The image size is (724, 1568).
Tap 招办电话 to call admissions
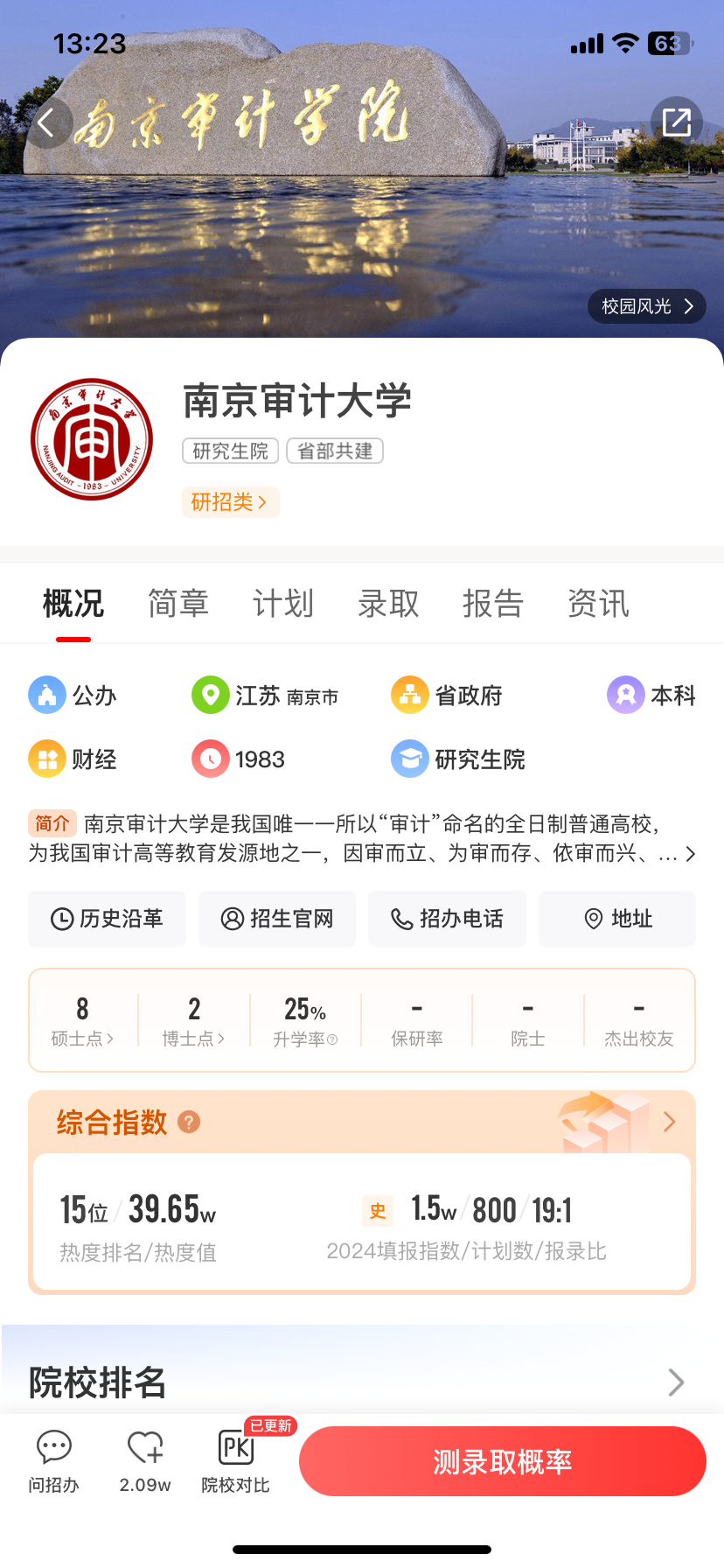click(x=447, y=919)
